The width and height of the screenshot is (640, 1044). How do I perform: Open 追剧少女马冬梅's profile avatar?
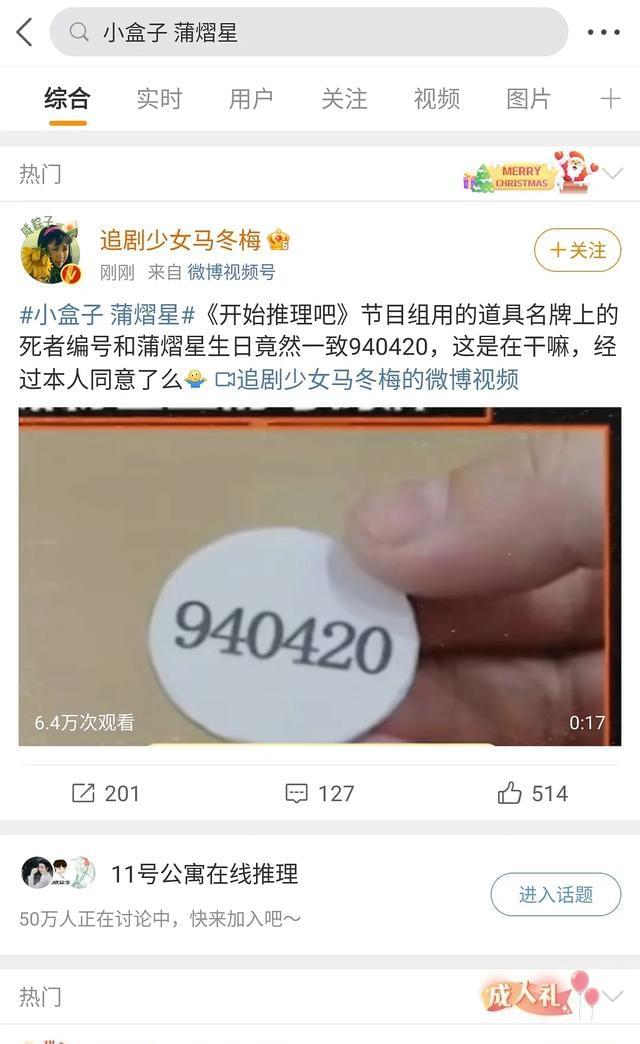pyautogui.click(x=50, y=253)
